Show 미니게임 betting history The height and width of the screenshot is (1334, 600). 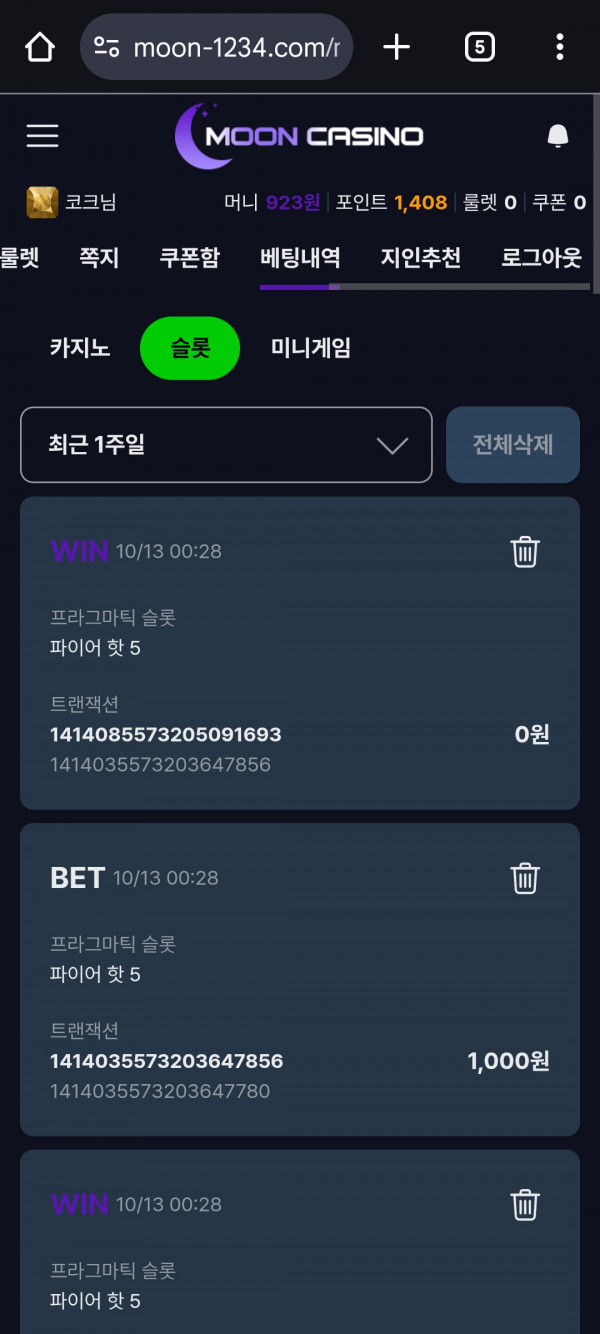[311, 348]
